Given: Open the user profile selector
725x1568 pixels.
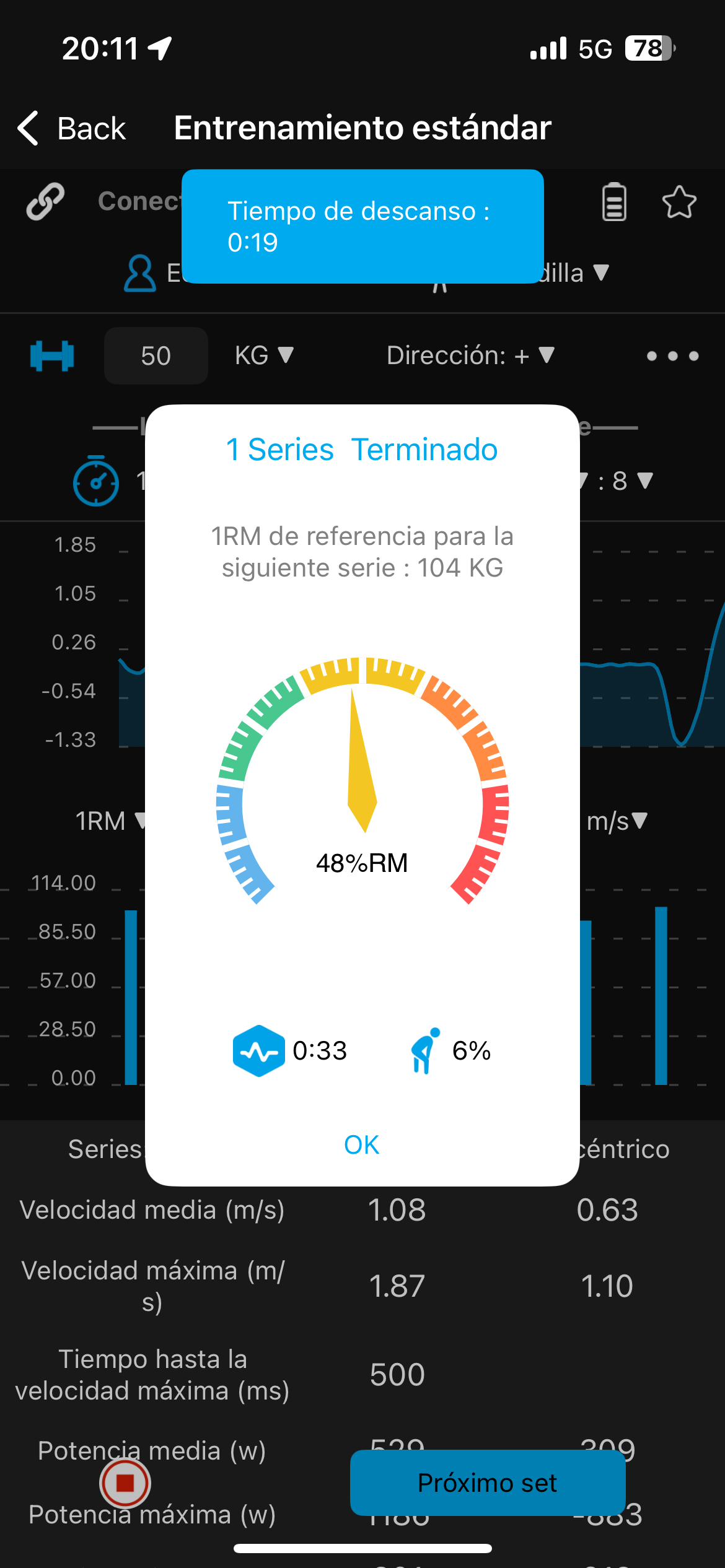Looking at the screenshot, I should coord(140,273).
